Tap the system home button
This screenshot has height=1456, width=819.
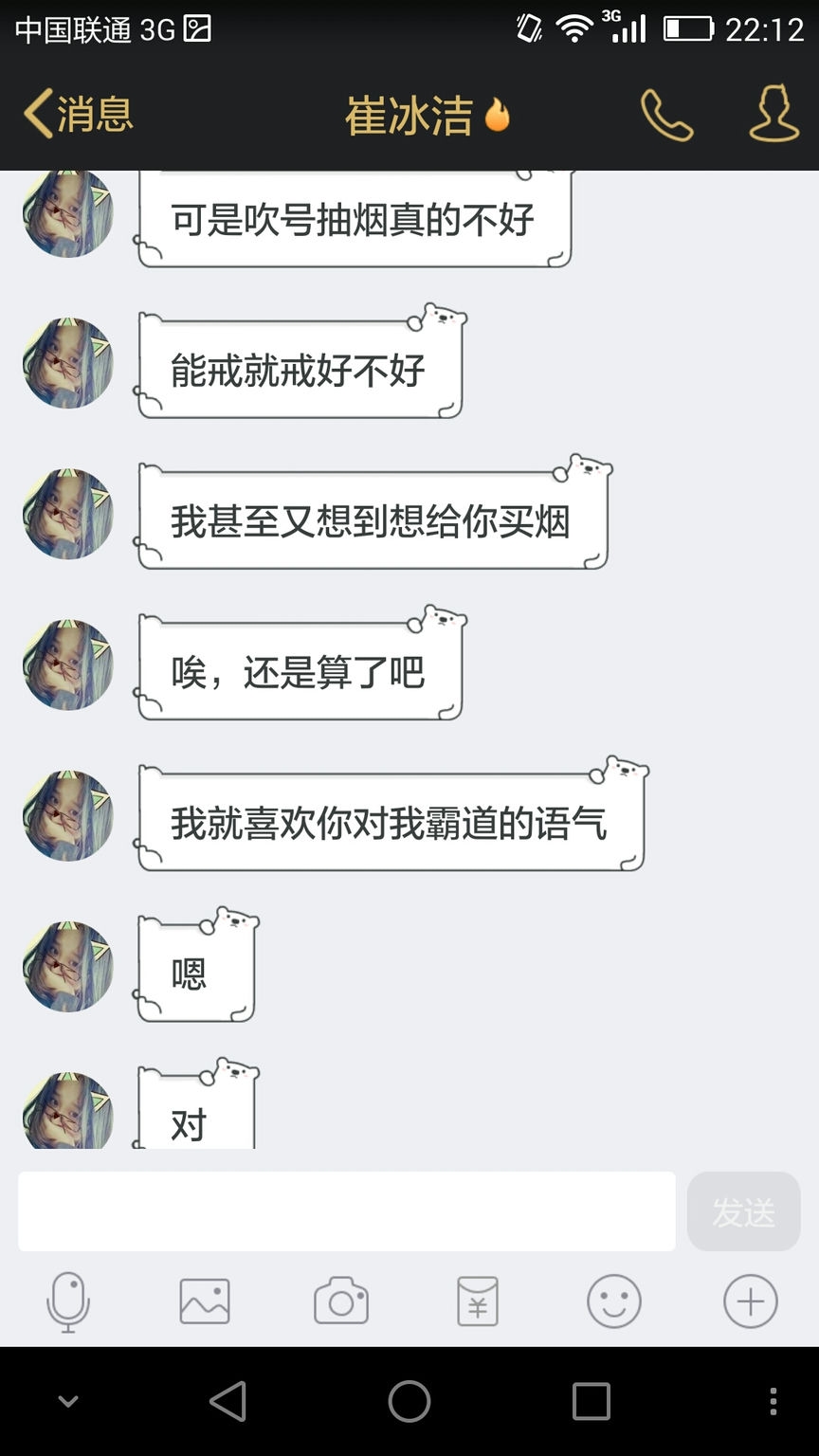[409, 1401]
